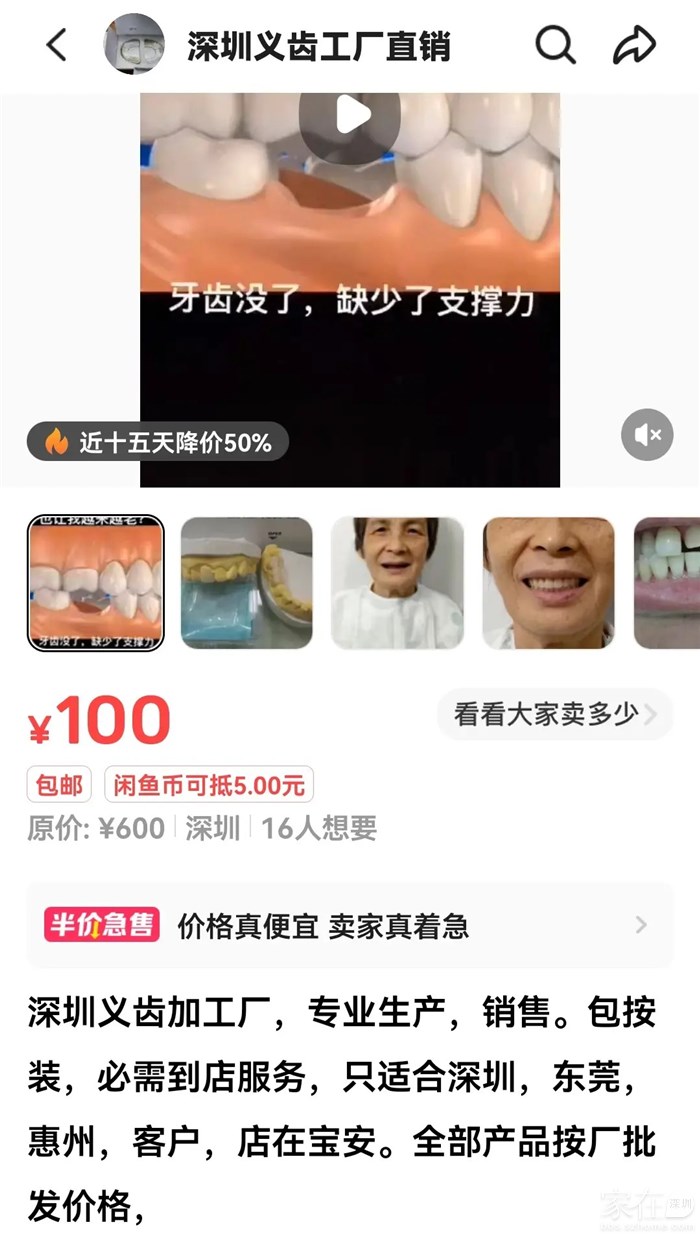Open the partially visible teeth thumbnail
Screen dimensions: 700x1234
coord(667,583)
